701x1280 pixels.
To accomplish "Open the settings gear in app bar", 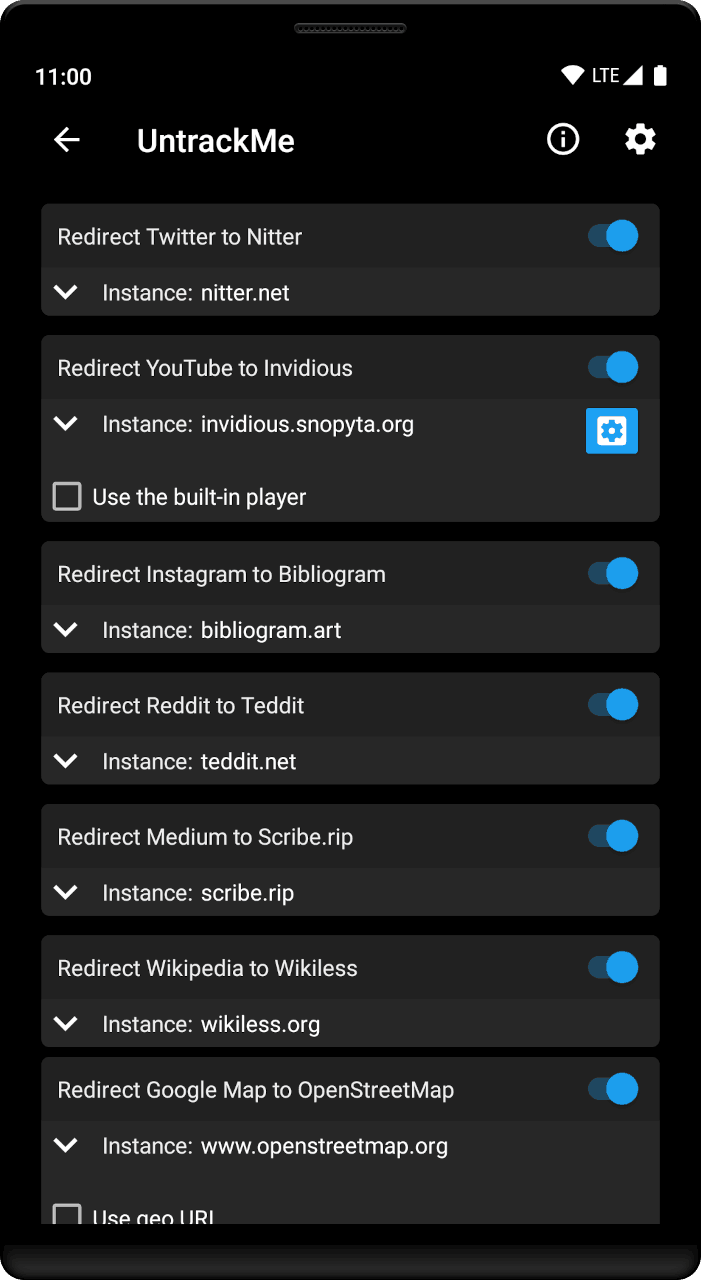I will pyautogui.click(x=640, y=140).
